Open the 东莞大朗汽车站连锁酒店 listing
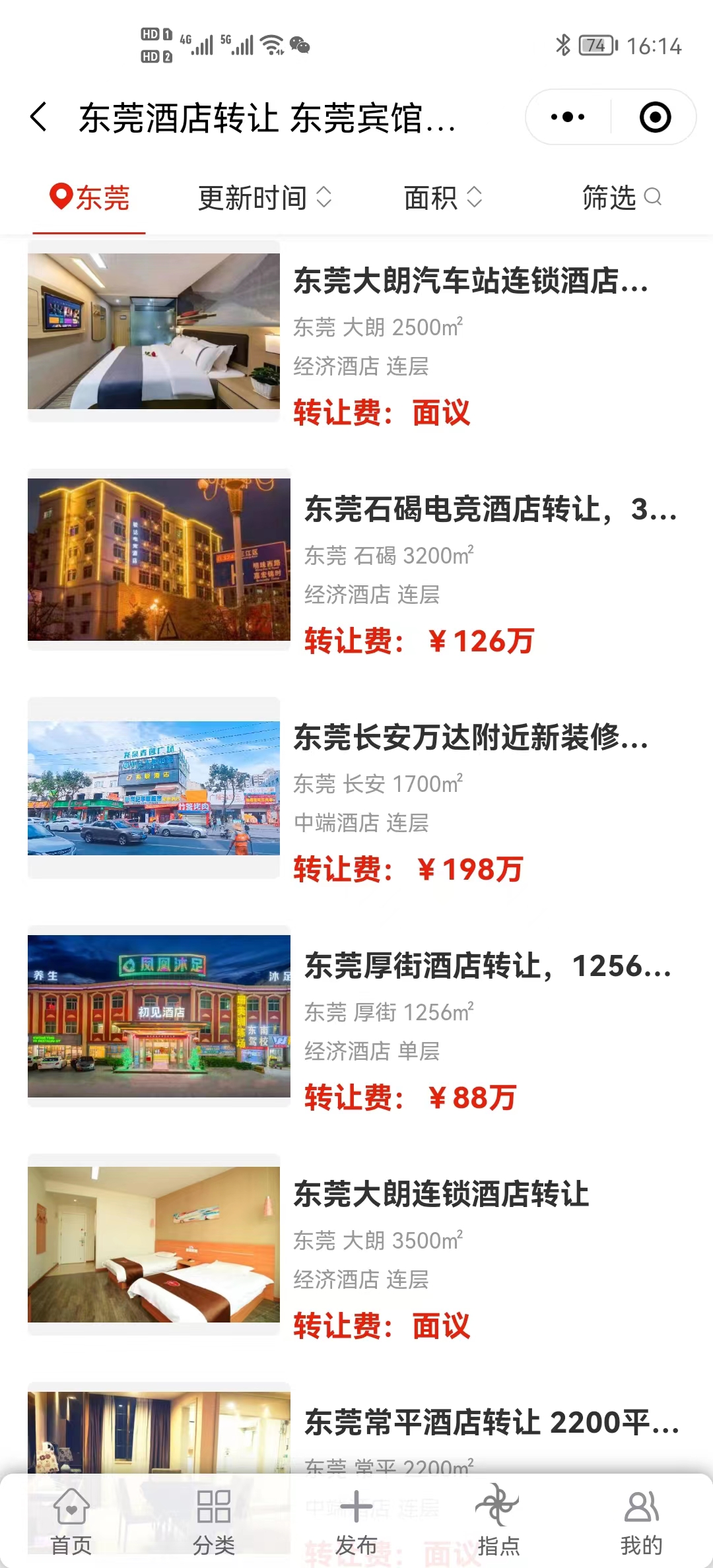 470,281
